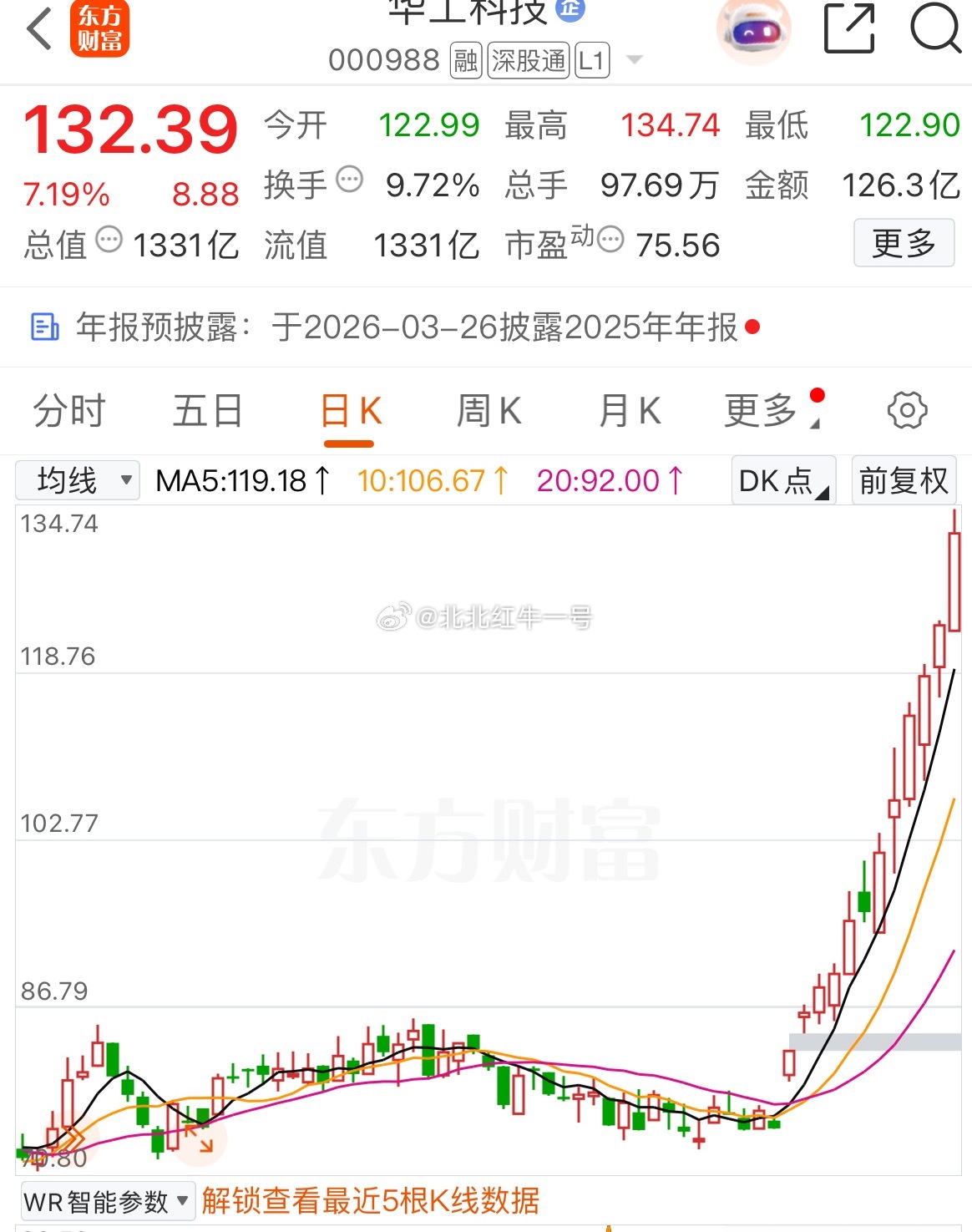Toggle 前复权 price adjustment mode
The height and width of the screenshot is (1232, 972).
coord(904,480)
